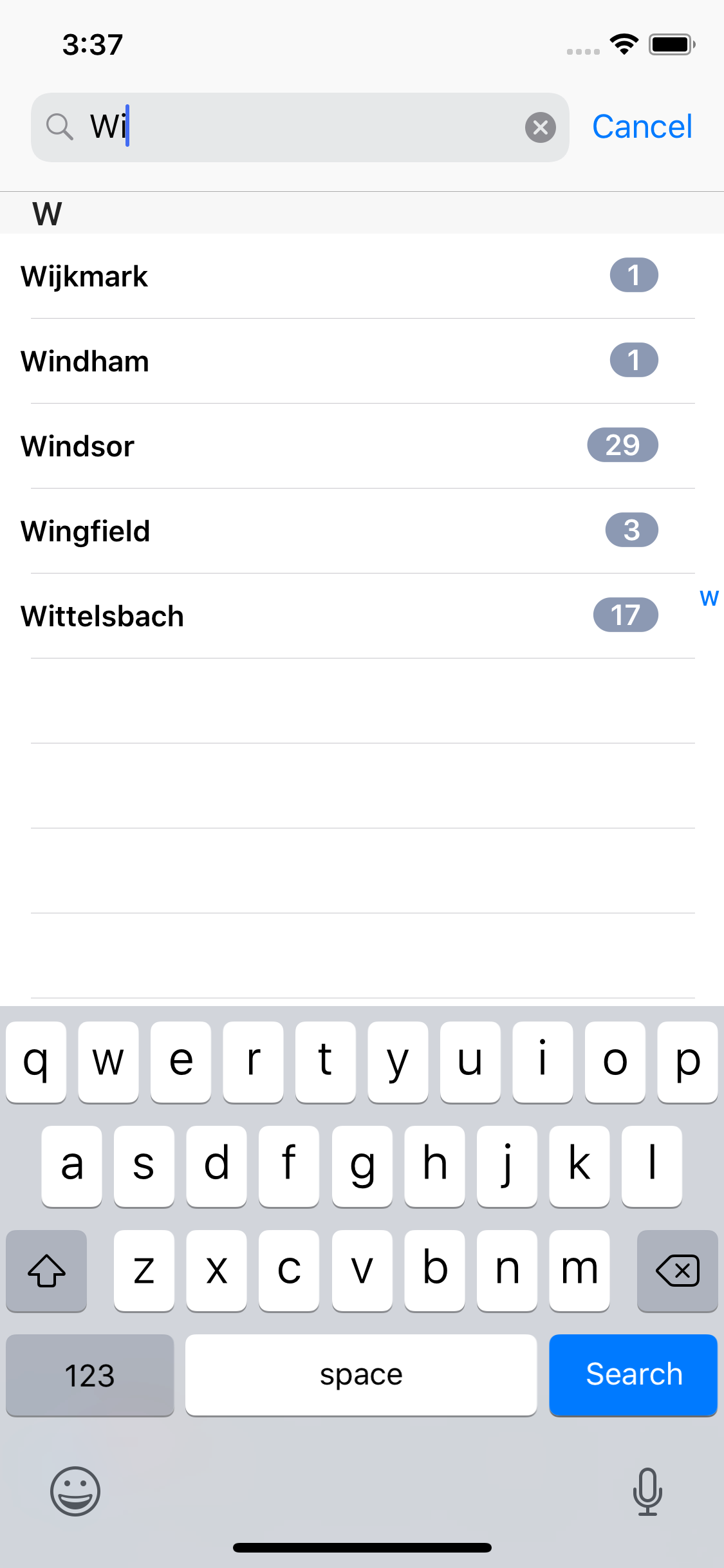Enable shift on the keyboard

46,1271
